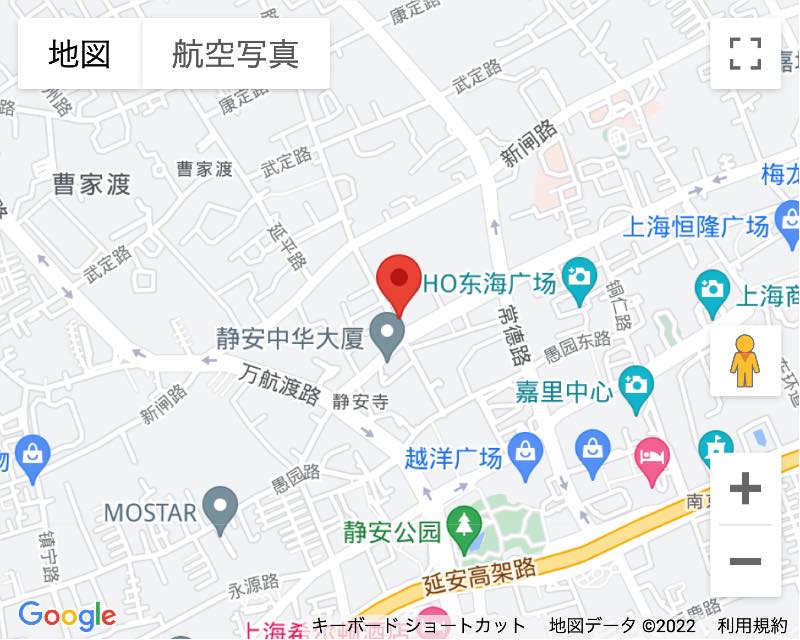The height and width of the screenshot is (640, 800).
Task: Zoom out of the map
Action: click(745, 561)
